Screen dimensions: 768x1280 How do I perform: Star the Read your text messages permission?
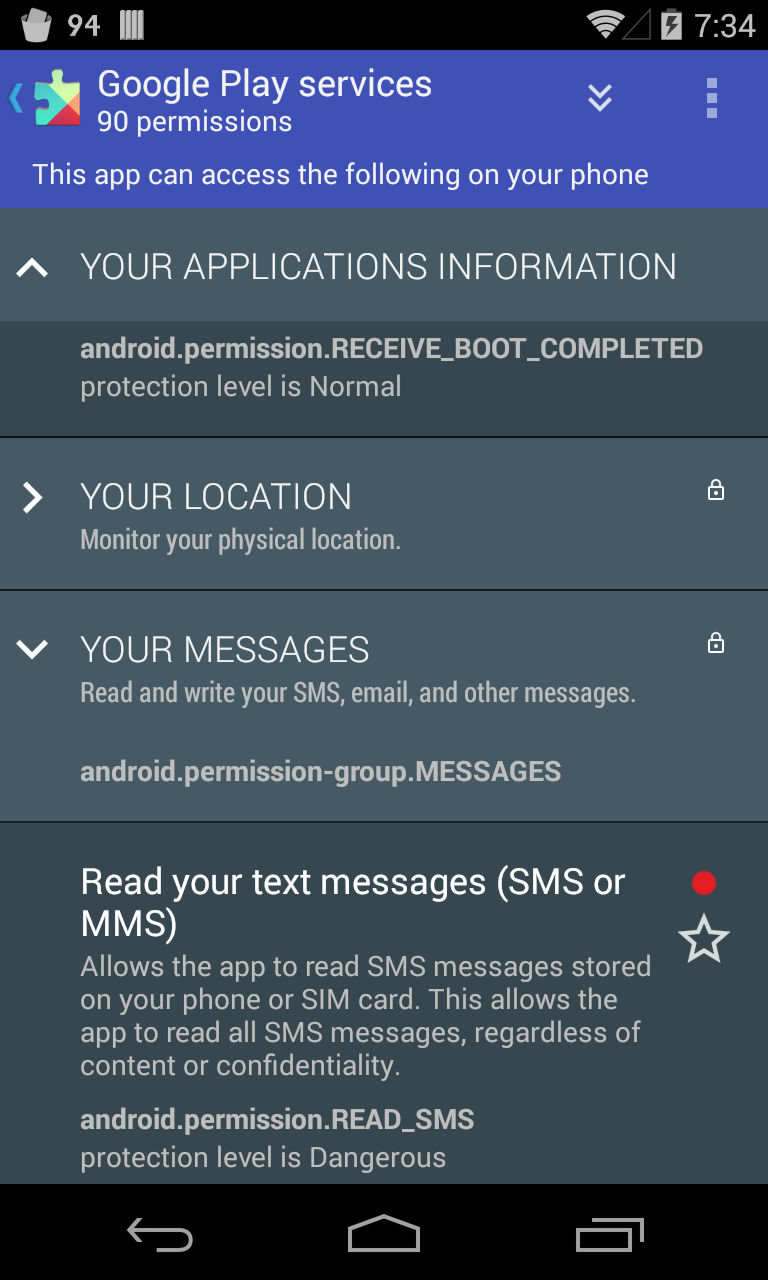(x=704, y=938)
